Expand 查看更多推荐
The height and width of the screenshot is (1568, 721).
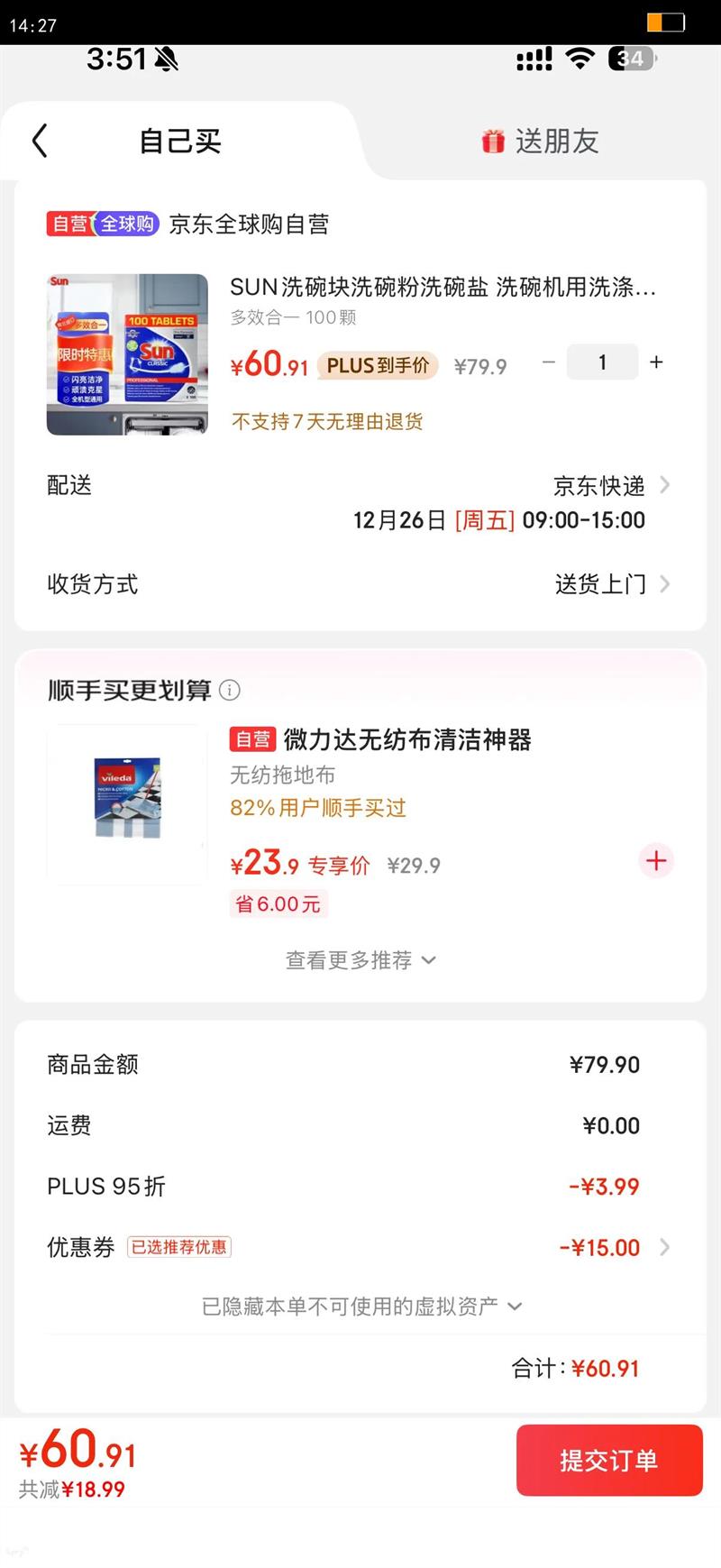coord(360,960)
